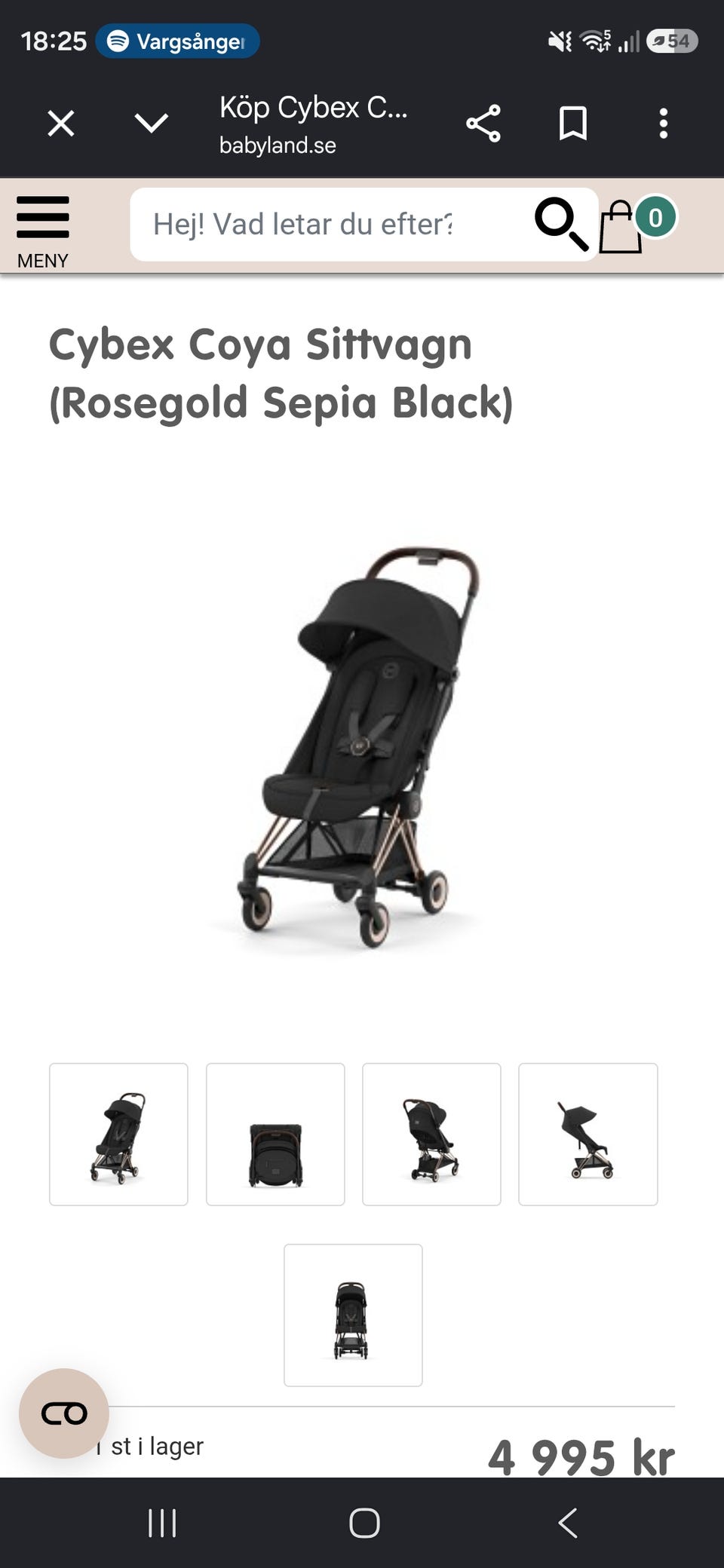Open recent apps from navigation bar
The image size is (724, 1568).
click(x=162, y=1523)
